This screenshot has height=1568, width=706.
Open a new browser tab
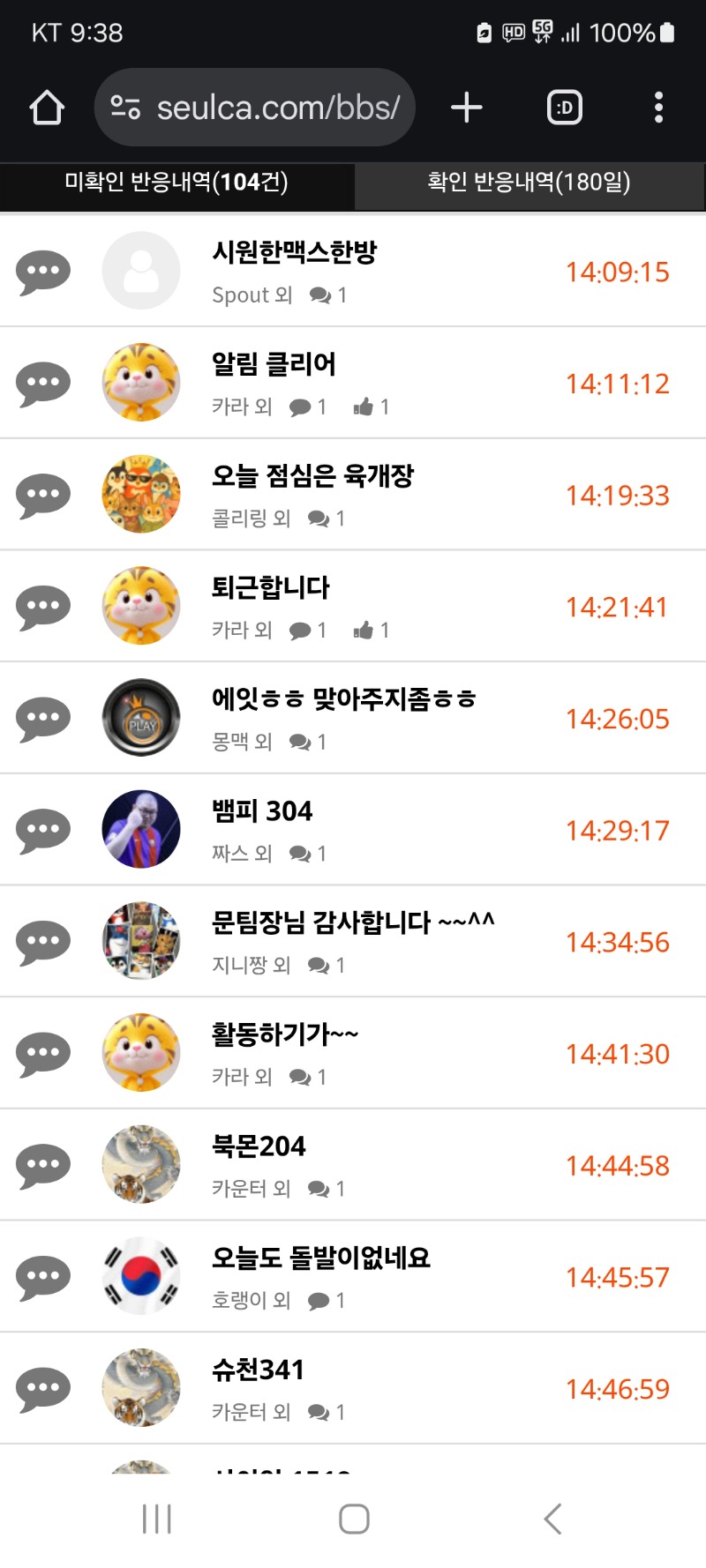click(466, 108)
